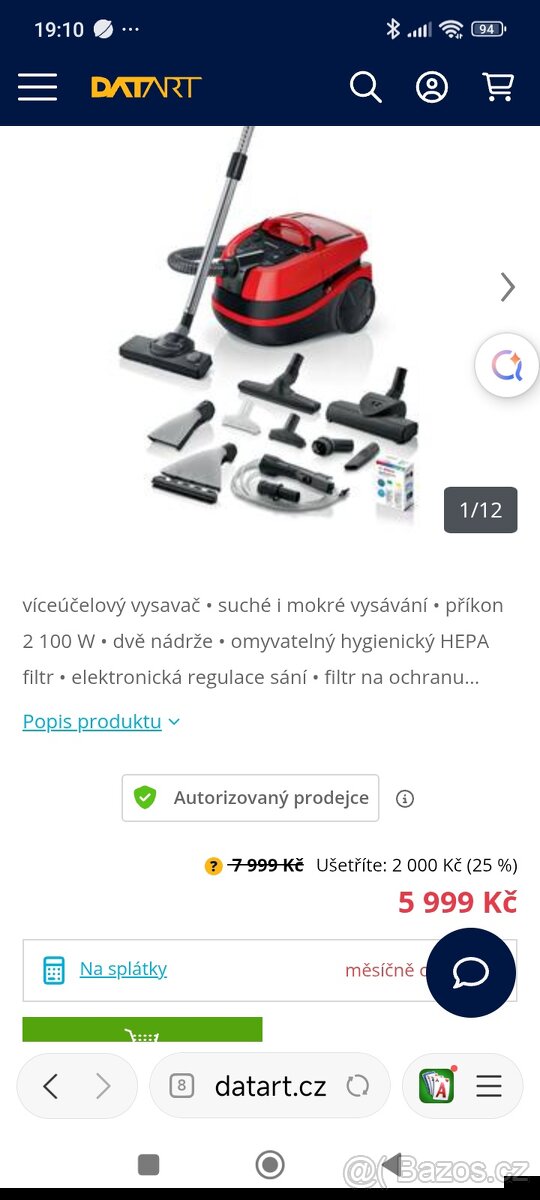This screenshot has height=1200, width=540.
Task: Open the Datart hamburger menu
Action: pyautogui.click(x=37, y=87)
